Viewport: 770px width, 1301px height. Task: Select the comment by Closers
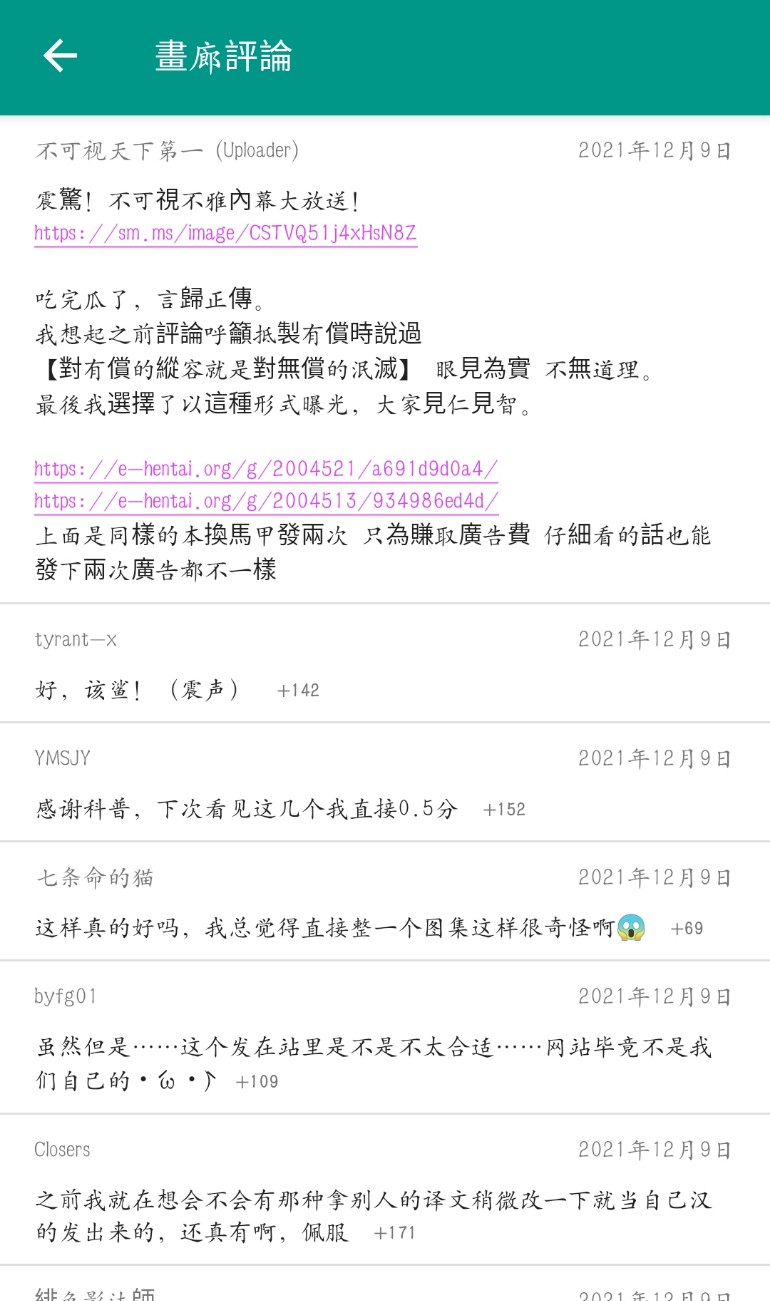(384, 1190)
